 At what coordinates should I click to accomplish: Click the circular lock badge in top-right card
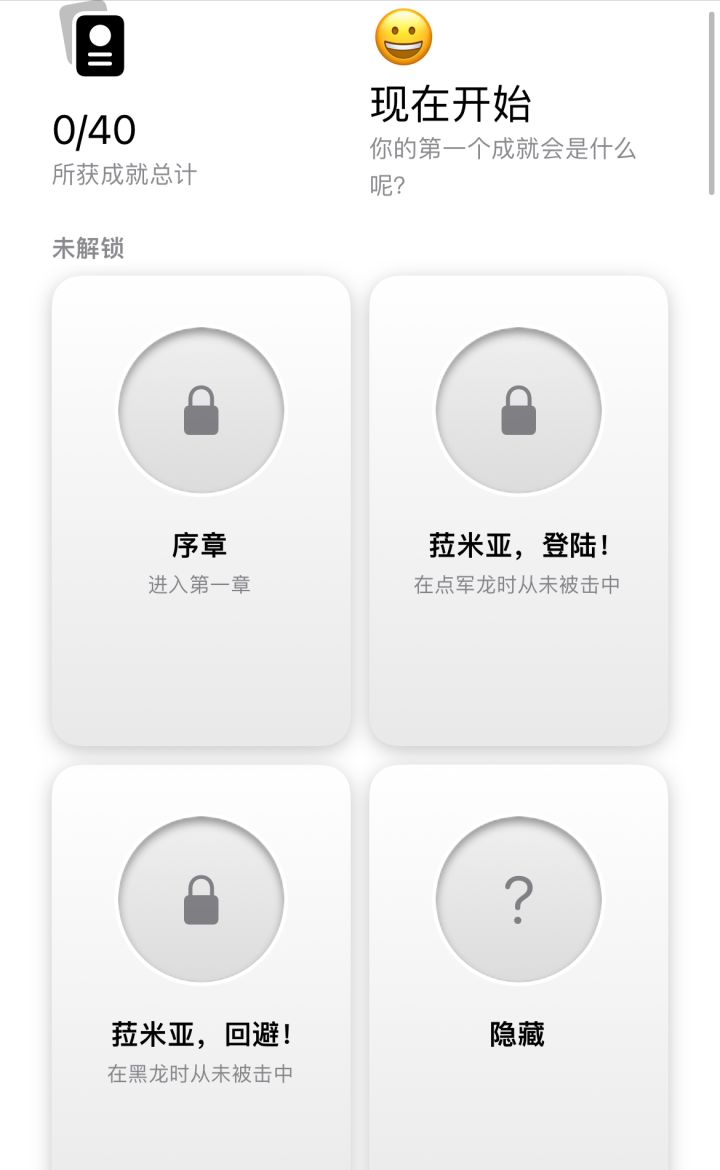[517, 412]
